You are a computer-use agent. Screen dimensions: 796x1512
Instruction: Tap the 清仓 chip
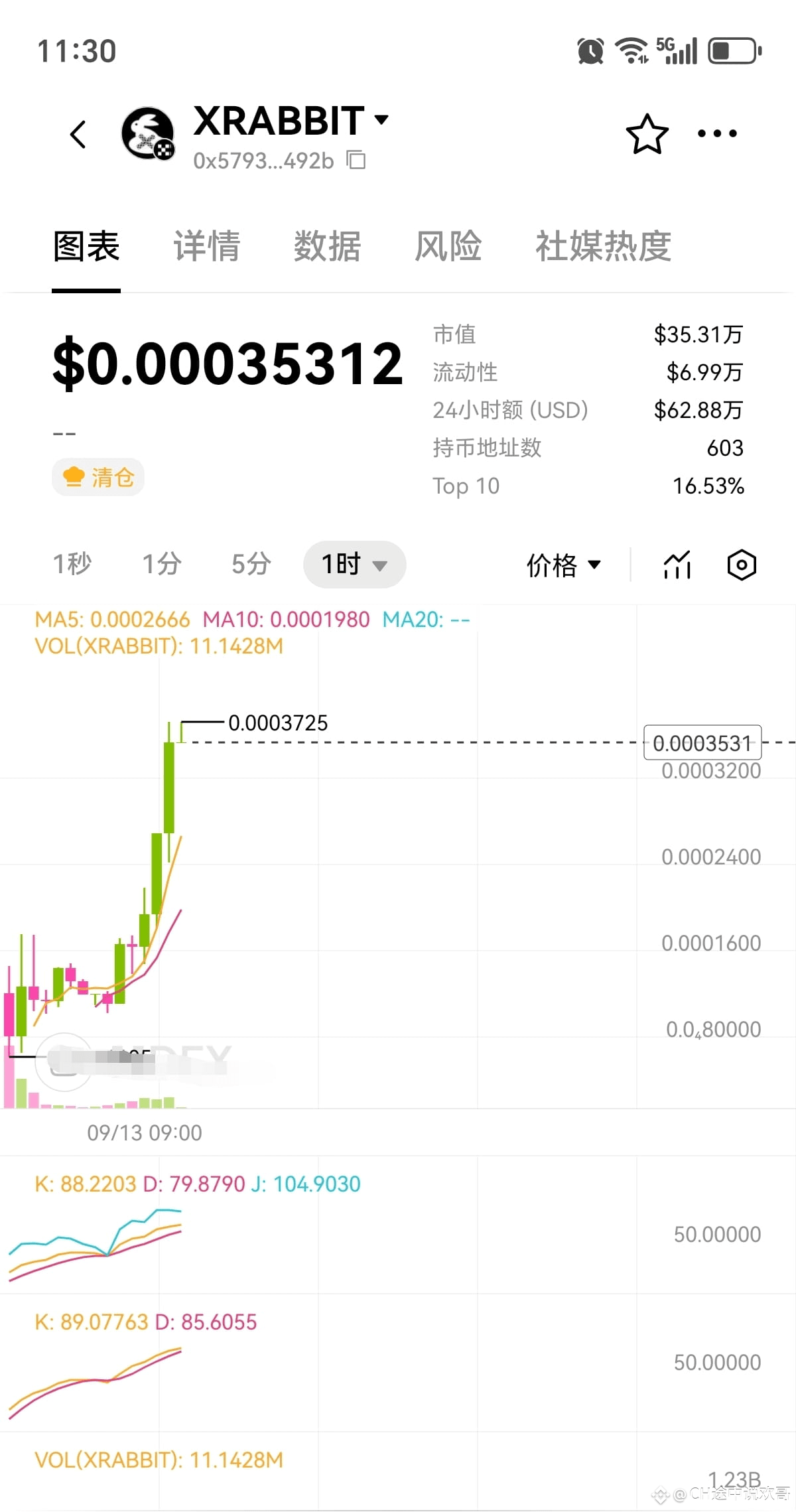(x=98, y=477)
